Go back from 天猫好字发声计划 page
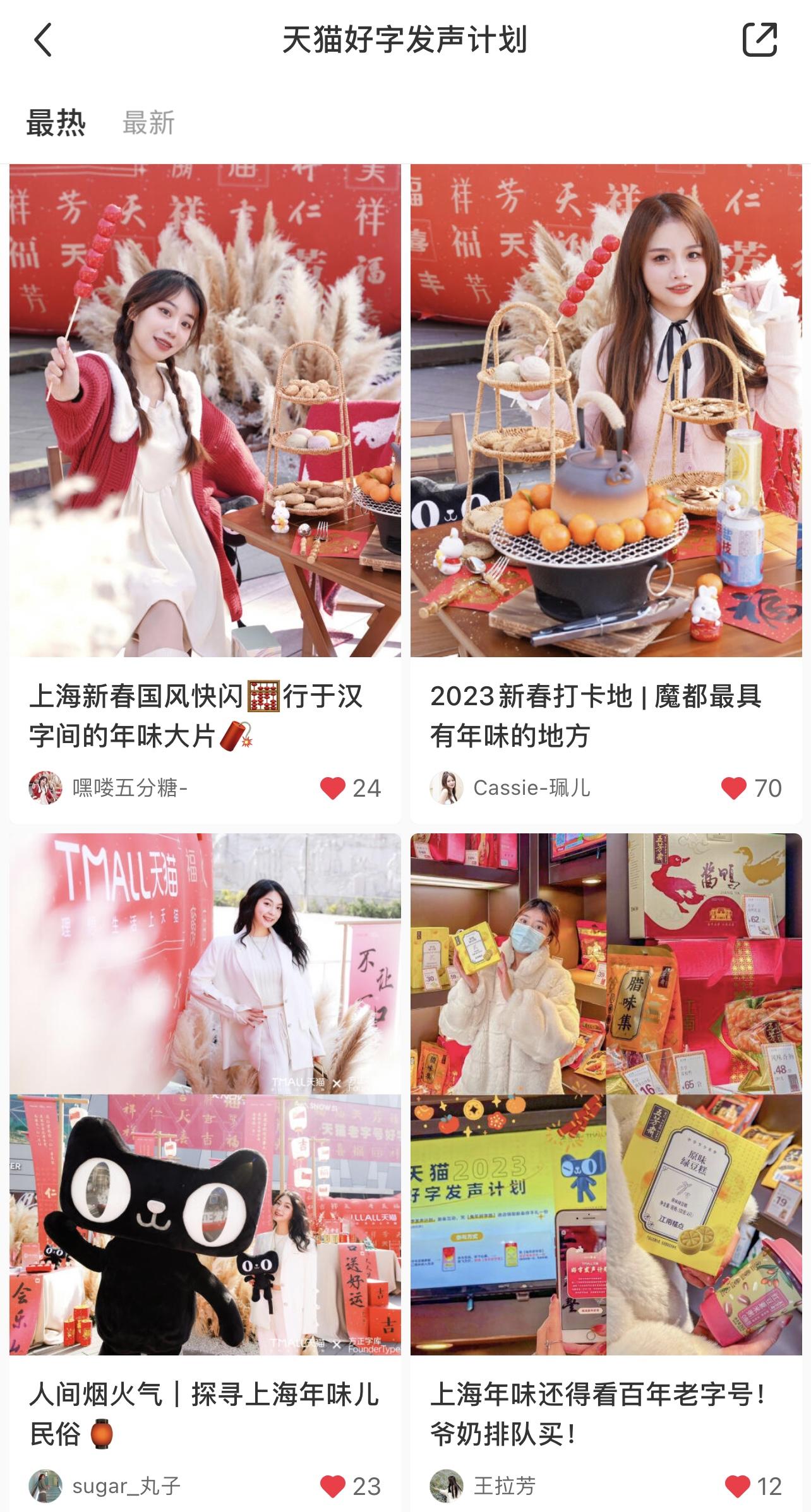 [43, 40]
